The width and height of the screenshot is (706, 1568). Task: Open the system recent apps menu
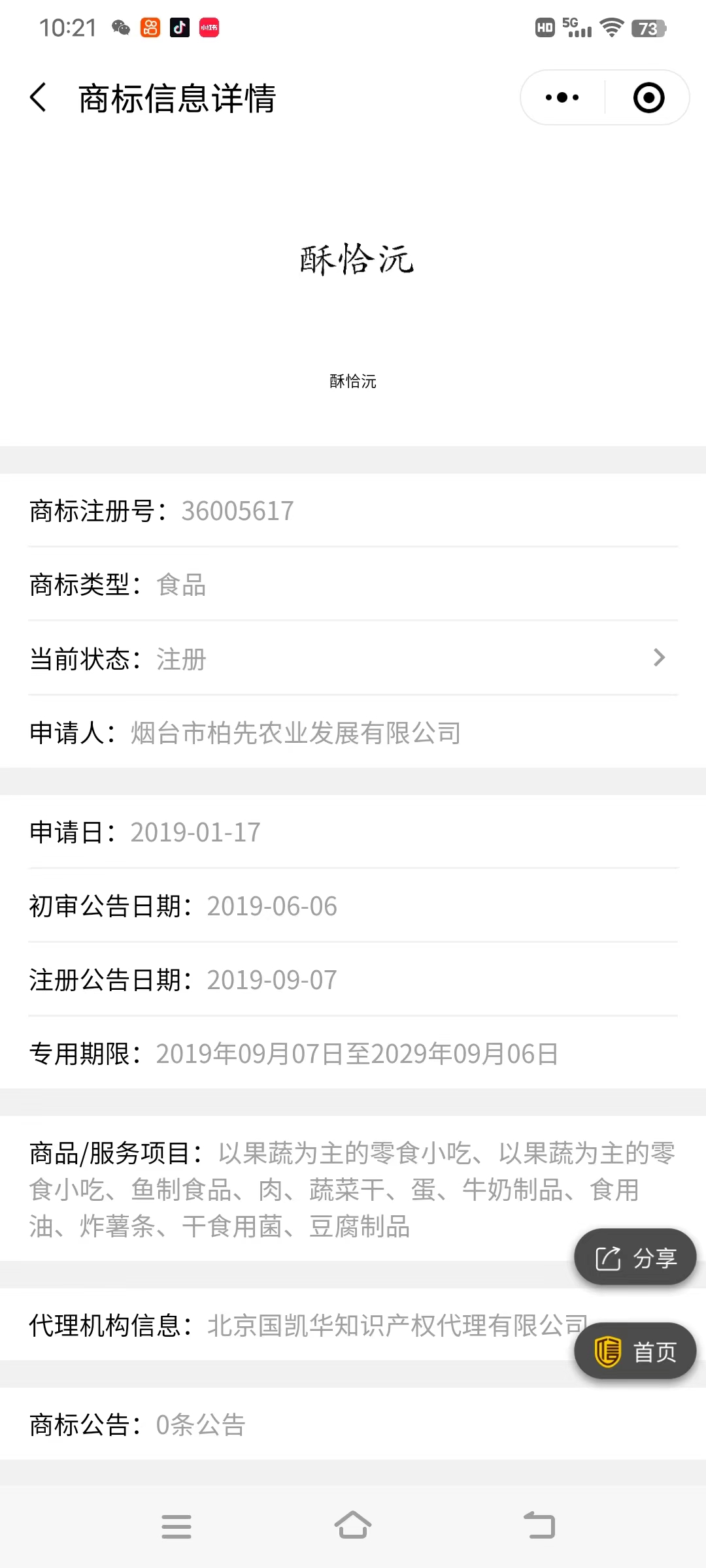[x=176, y=1526]
